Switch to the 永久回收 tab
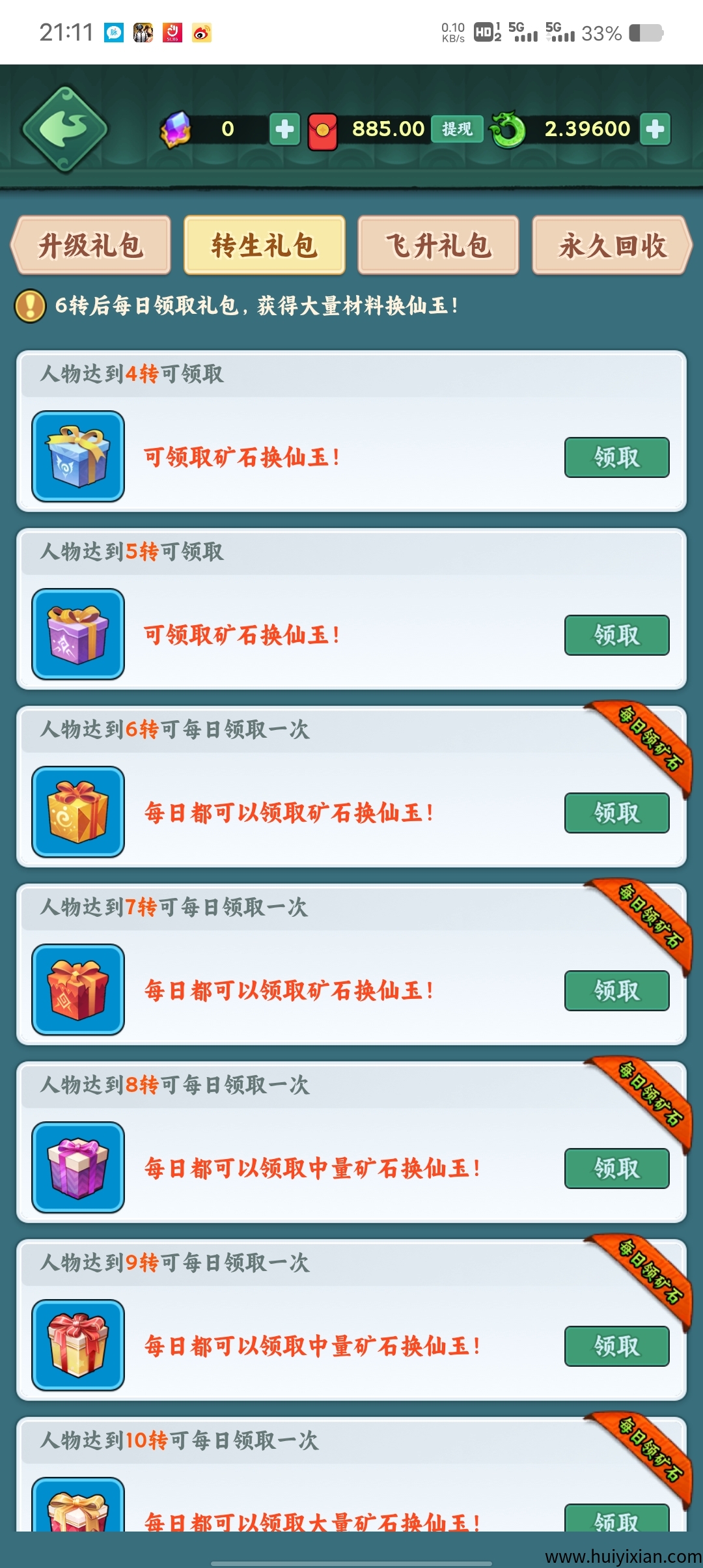 (x=612, y=245)
